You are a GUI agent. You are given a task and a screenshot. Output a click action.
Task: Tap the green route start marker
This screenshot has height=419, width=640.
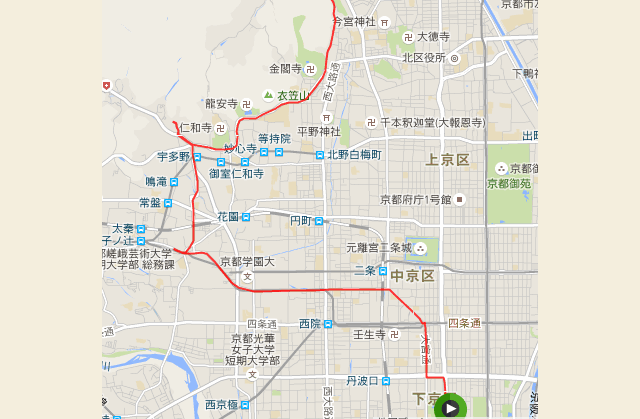[450, 407]
